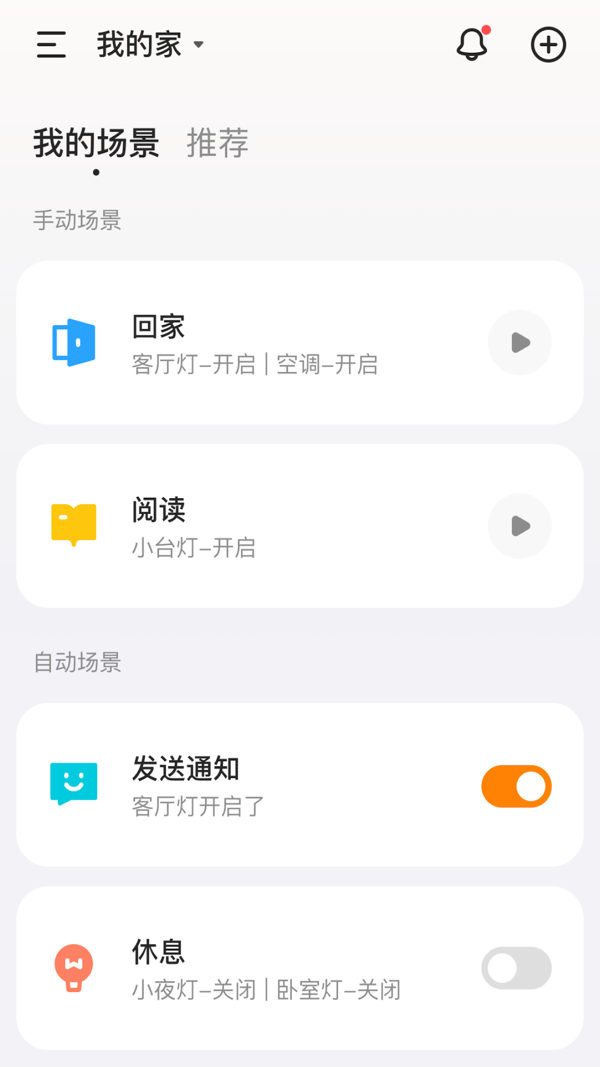This screenshot has width=600, height=1067.
Task: Open the notifications bell
Action: point(472,44)
